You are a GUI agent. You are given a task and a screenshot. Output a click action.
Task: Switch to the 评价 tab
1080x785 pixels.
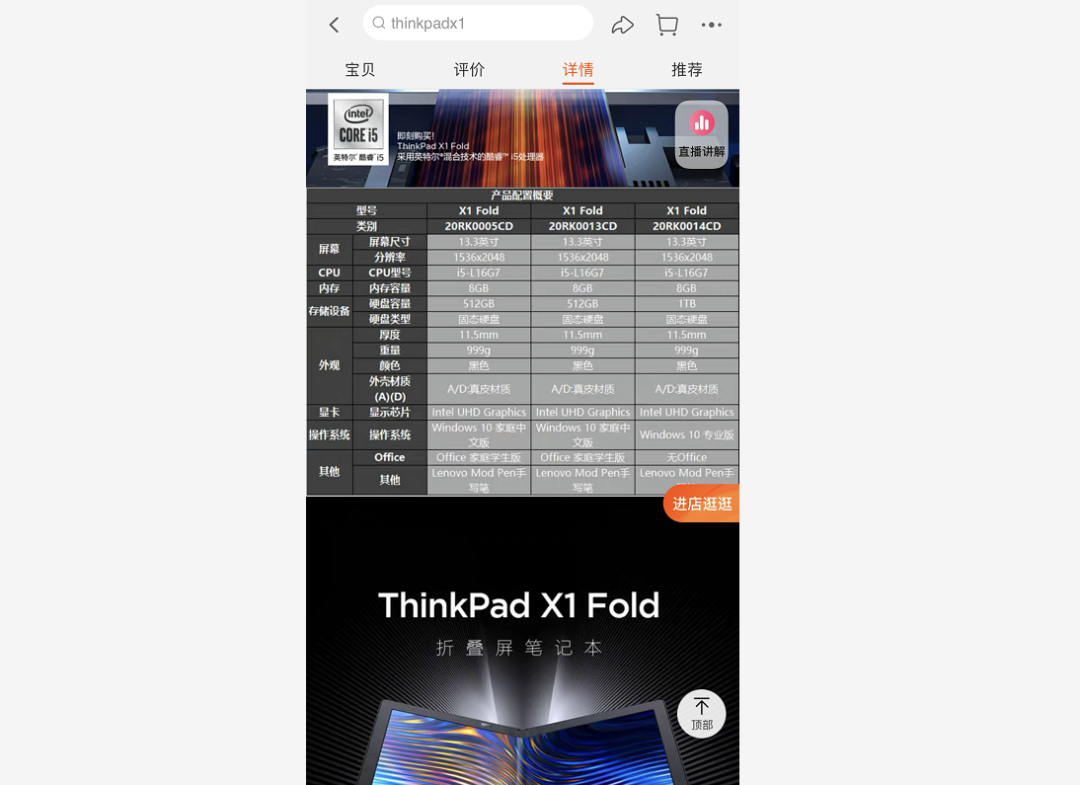pos(469,70)
